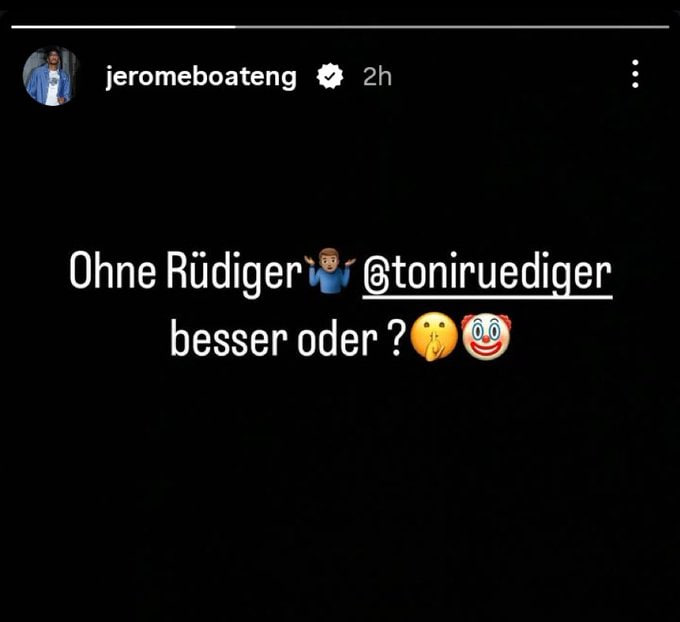The height and width of the screenshot is (622, 680).
Task: Open jeromeboateng's profile picture
Action: click(x=51, y=76)
